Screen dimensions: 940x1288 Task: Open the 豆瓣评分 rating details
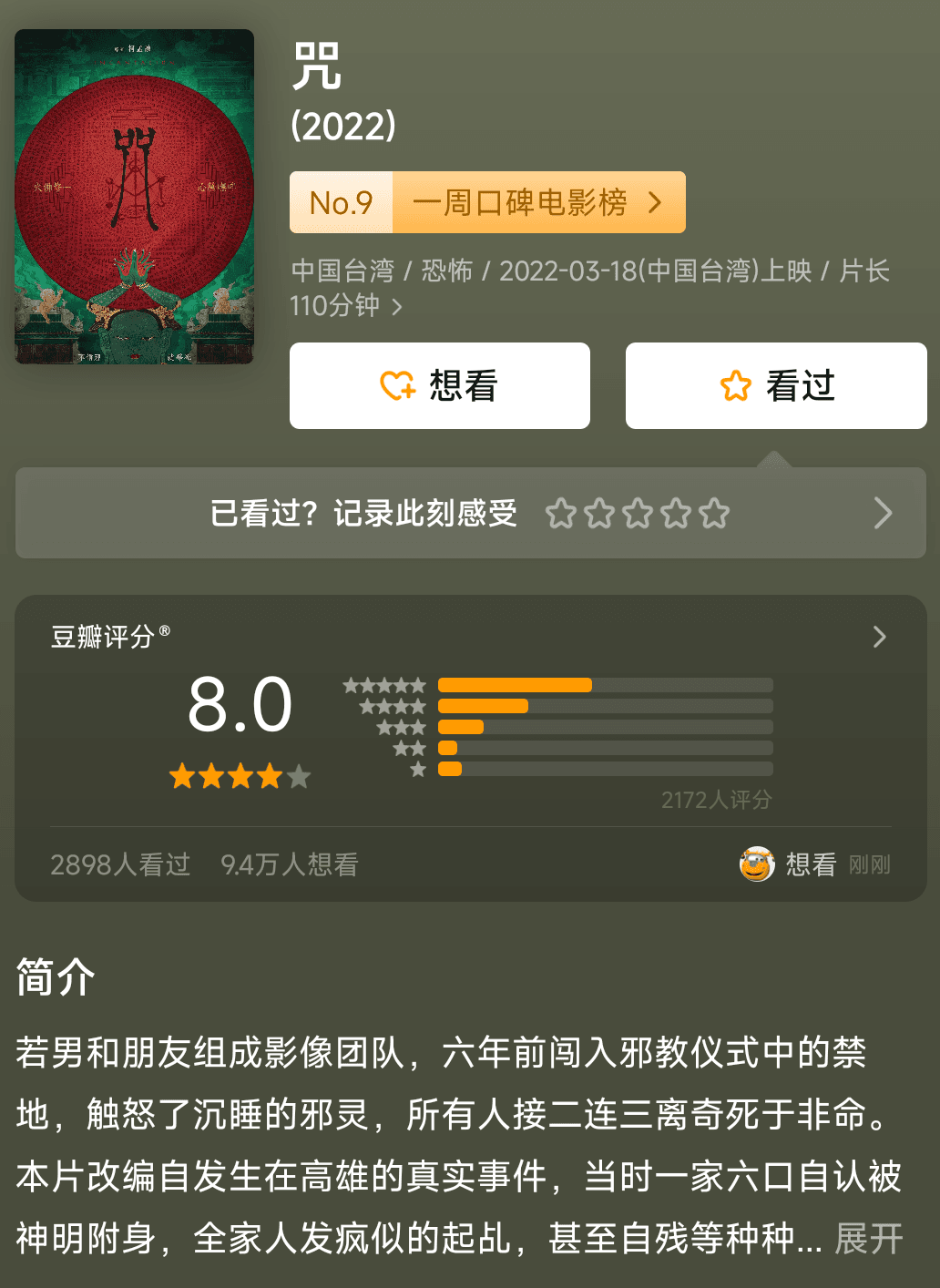point(878,637)
